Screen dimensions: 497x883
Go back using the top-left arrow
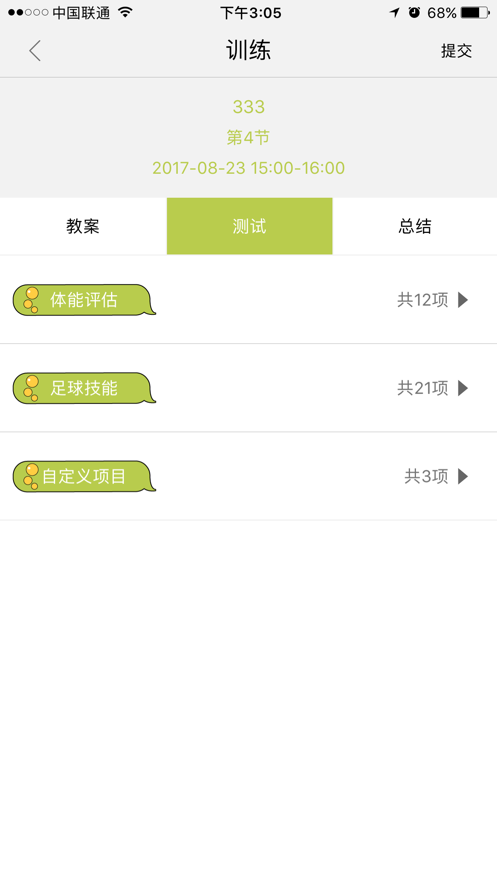pyautogui.click(x=35, y=51)
